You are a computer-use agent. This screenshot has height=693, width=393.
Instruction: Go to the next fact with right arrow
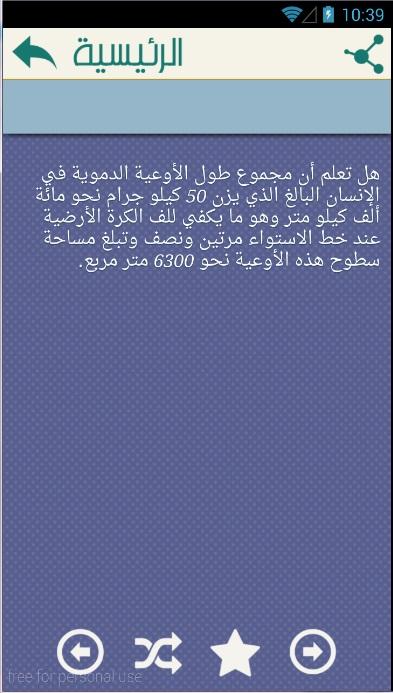(313, 652)
